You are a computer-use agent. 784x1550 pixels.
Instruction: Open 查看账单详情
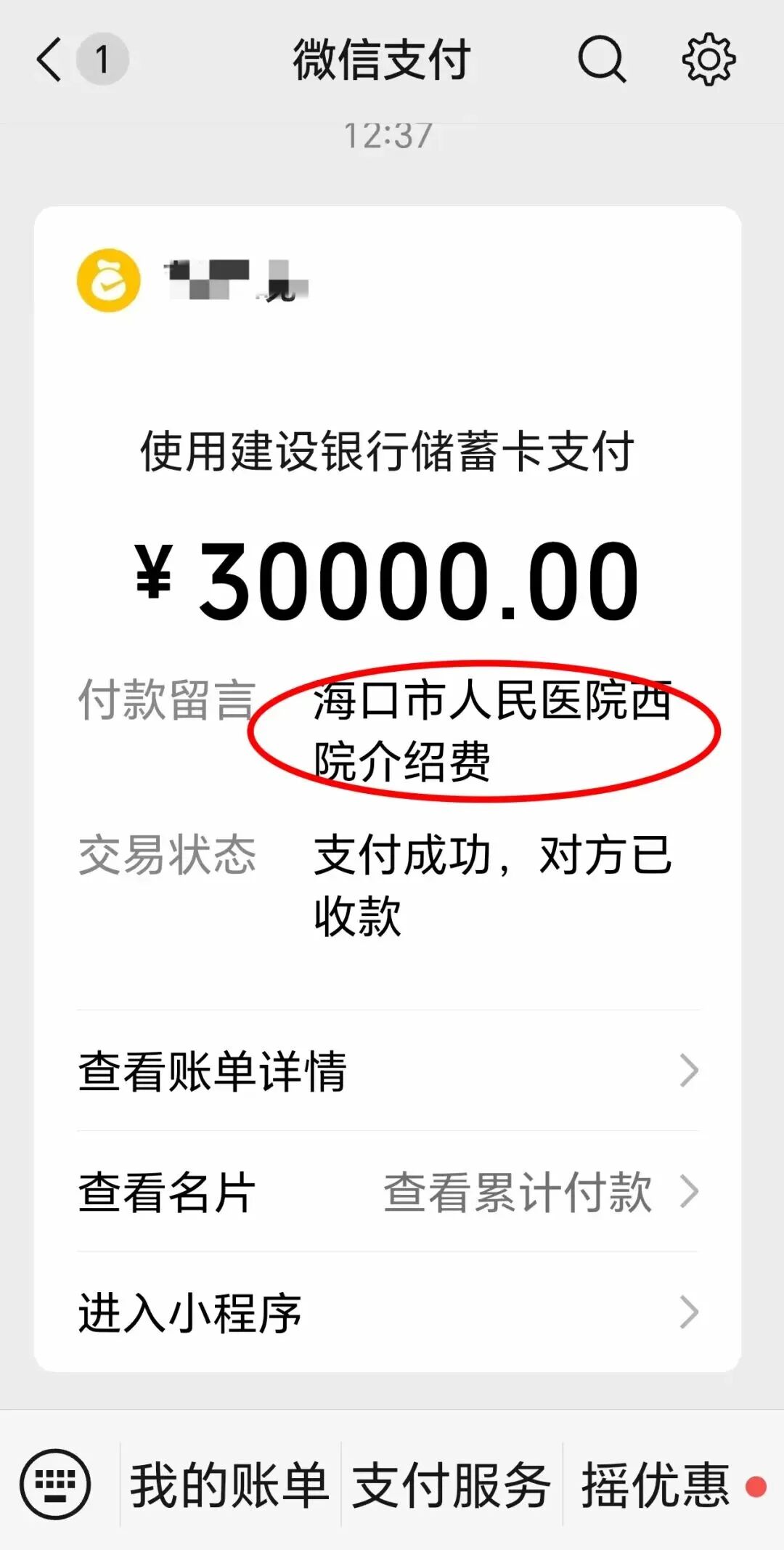tap(388, 1071)
